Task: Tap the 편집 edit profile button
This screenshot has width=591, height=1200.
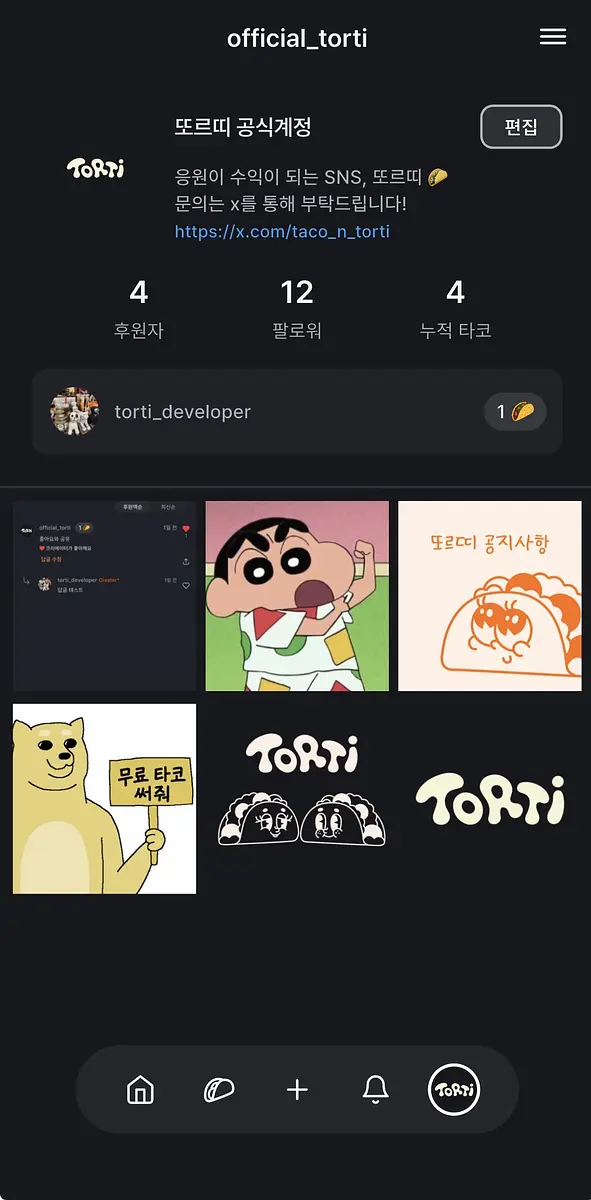Action: click(521, 127)
